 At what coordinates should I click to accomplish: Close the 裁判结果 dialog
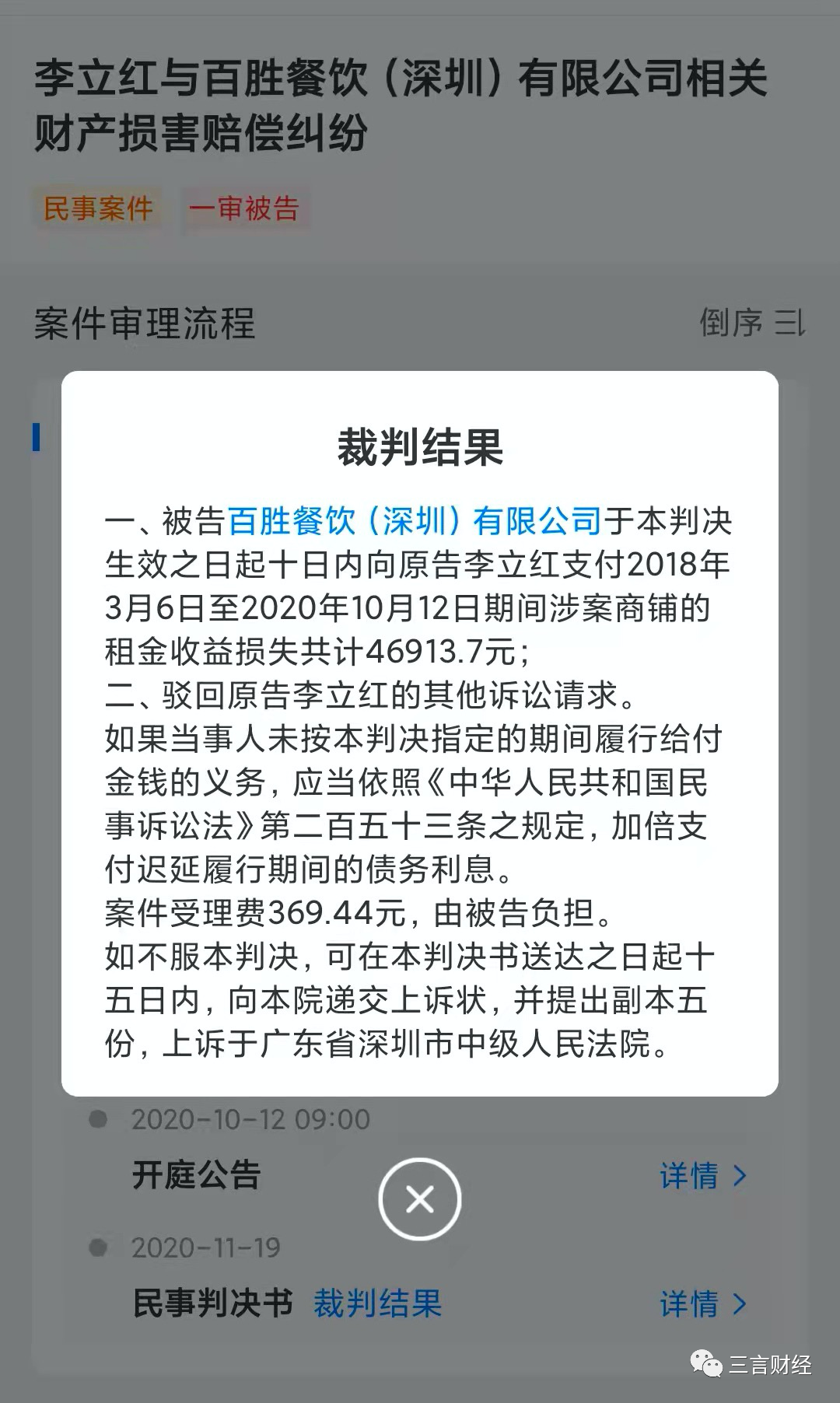pyautogui.click(x=420, y=1199)
